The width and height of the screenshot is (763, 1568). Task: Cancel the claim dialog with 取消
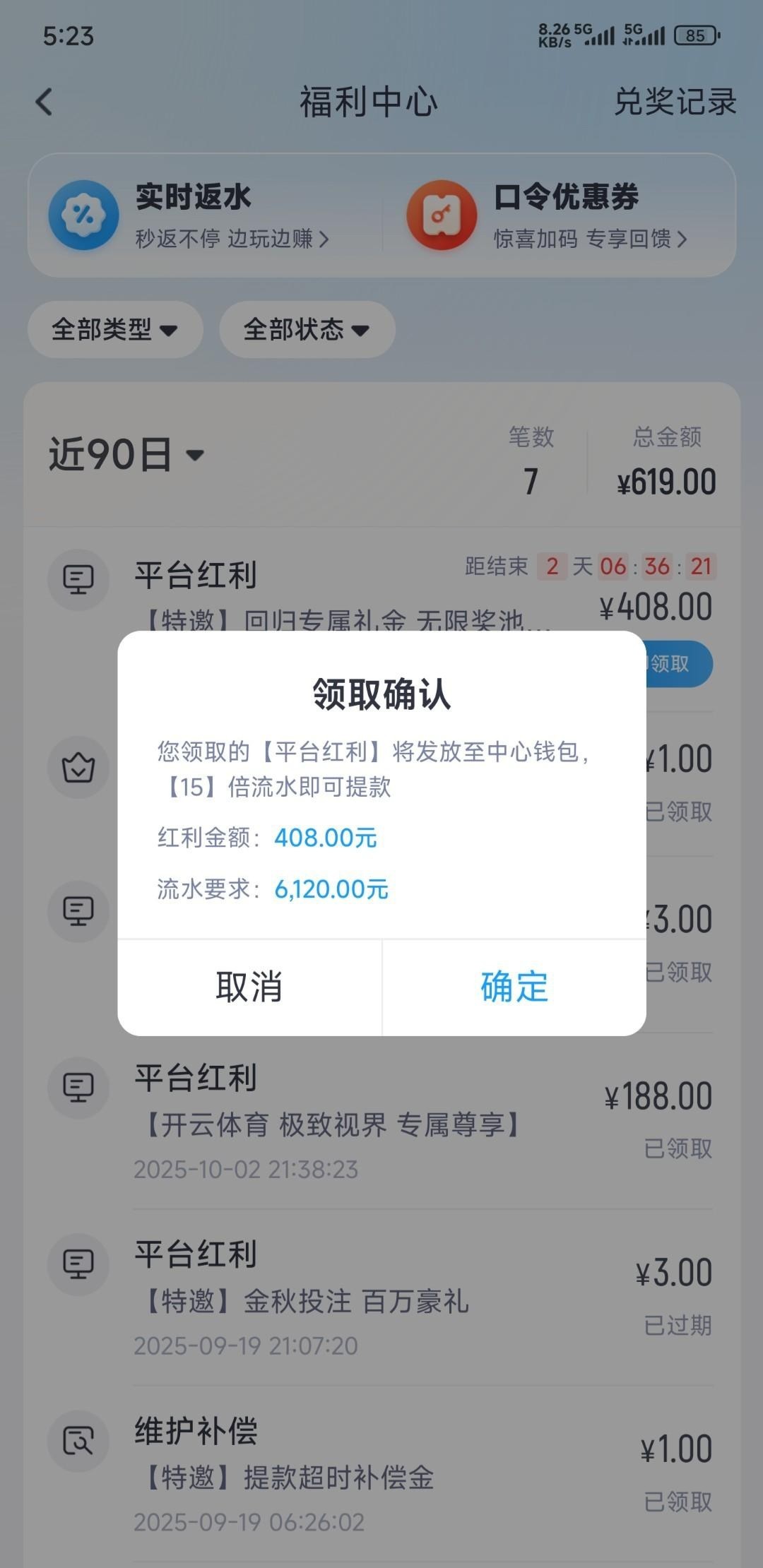click(x=249, y=987)
